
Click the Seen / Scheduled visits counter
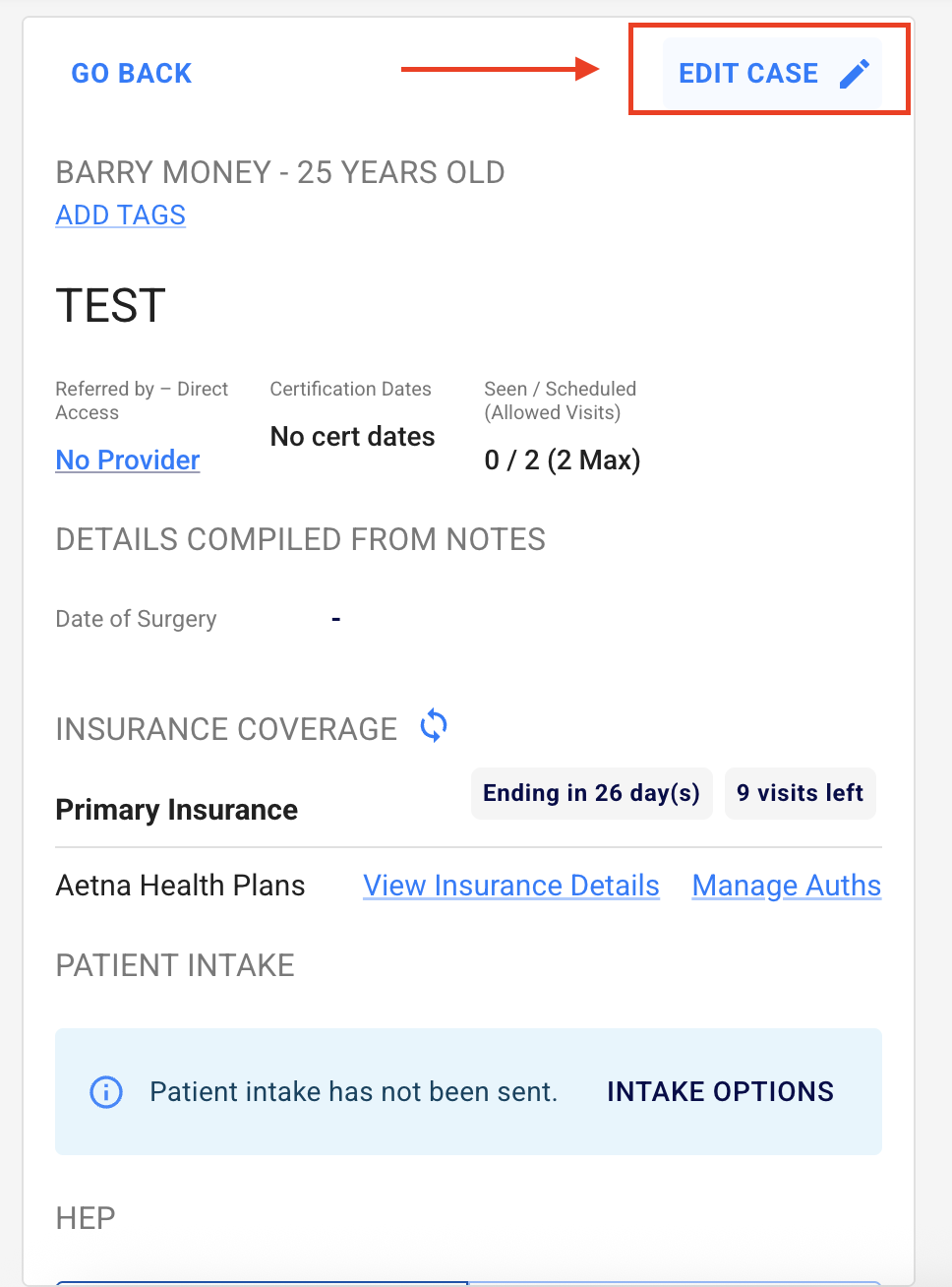[562, 460]
